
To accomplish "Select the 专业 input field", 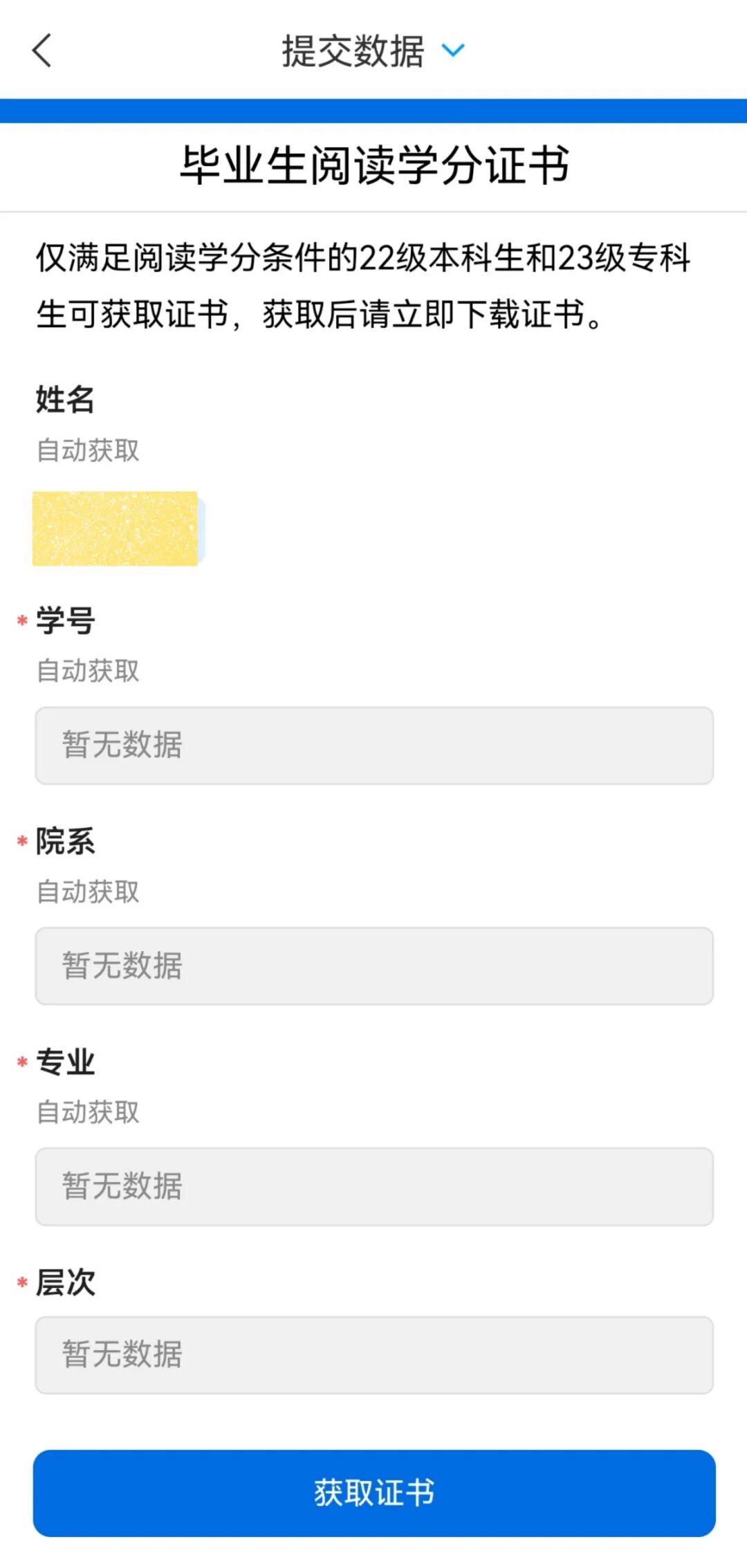I will (374, 1187).
